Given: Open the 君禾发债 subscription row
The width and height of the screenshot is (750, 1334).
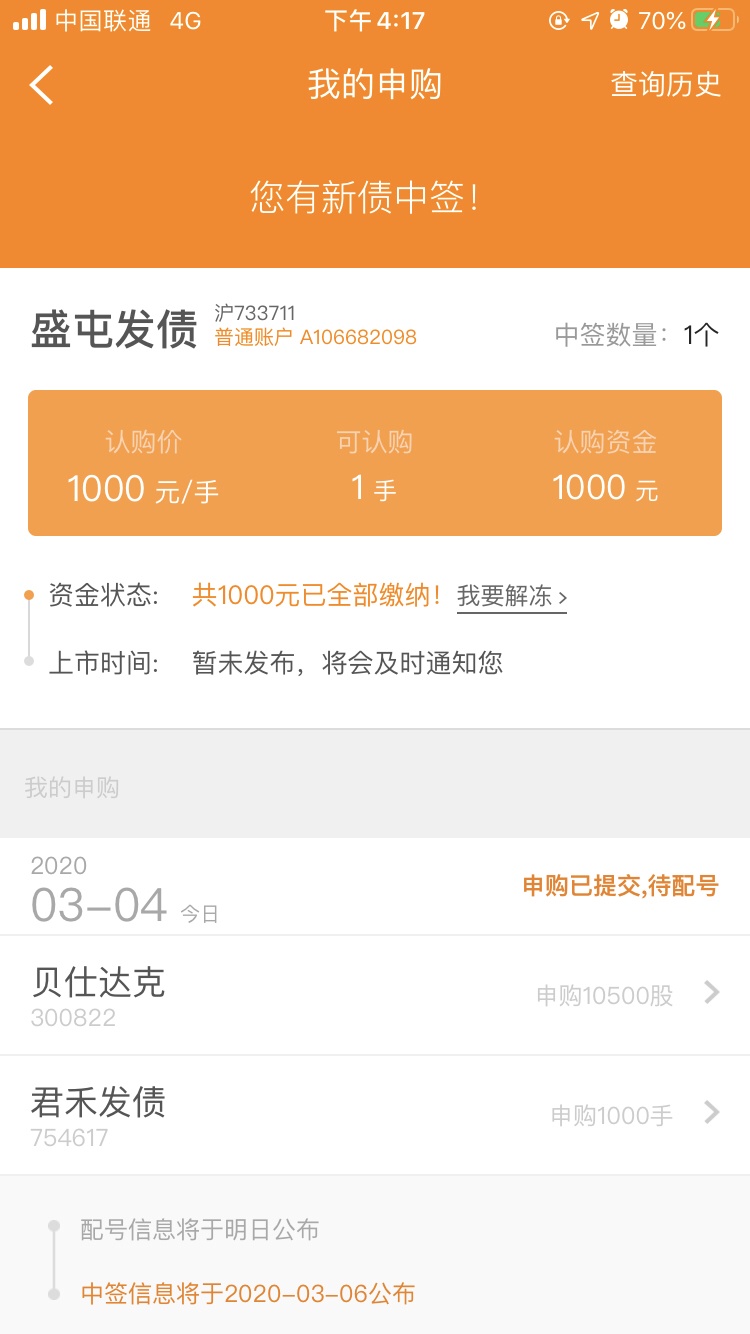Looking at the screenshot, I should [375, 1115].
